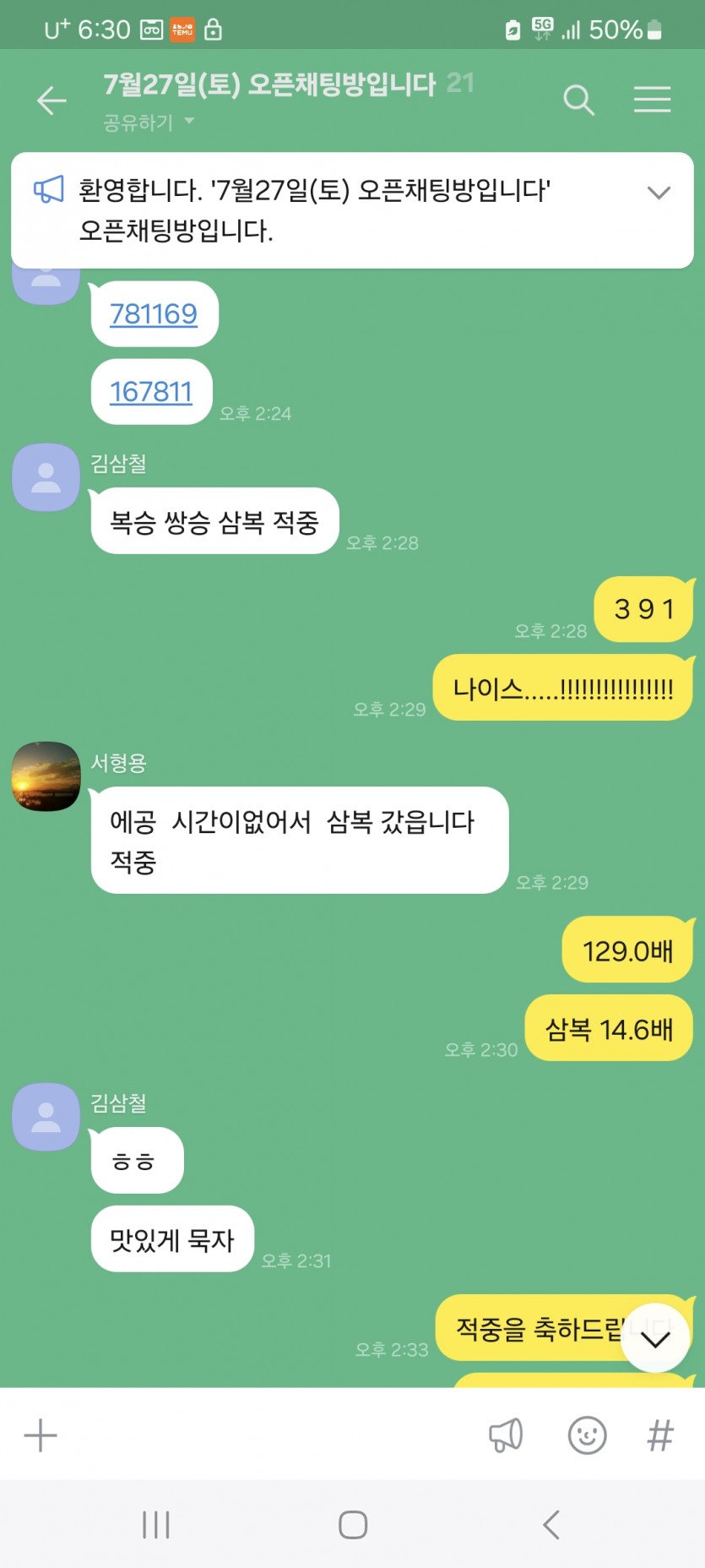Open recent apps
705x1568 pixels.
[156, 1525]
